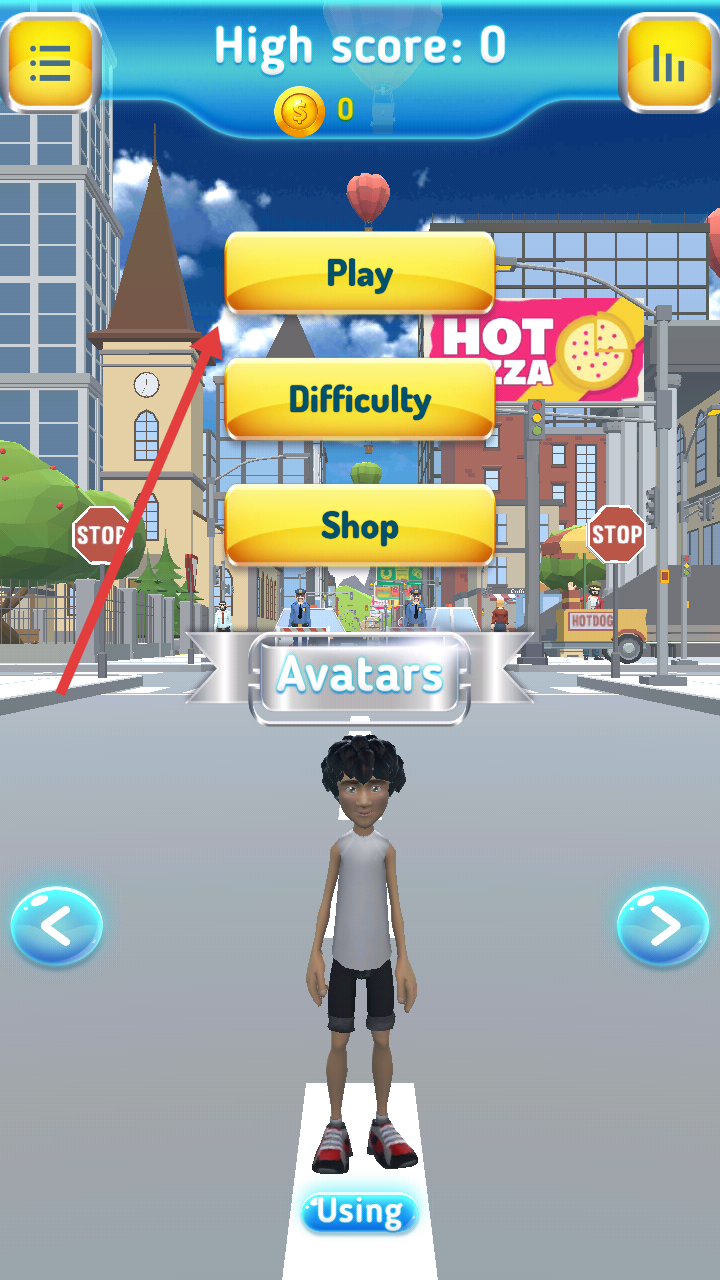Screen dimensions: 720x1280
Task: Tap the Using button under avatar
Action: [x=360, y=1212]
